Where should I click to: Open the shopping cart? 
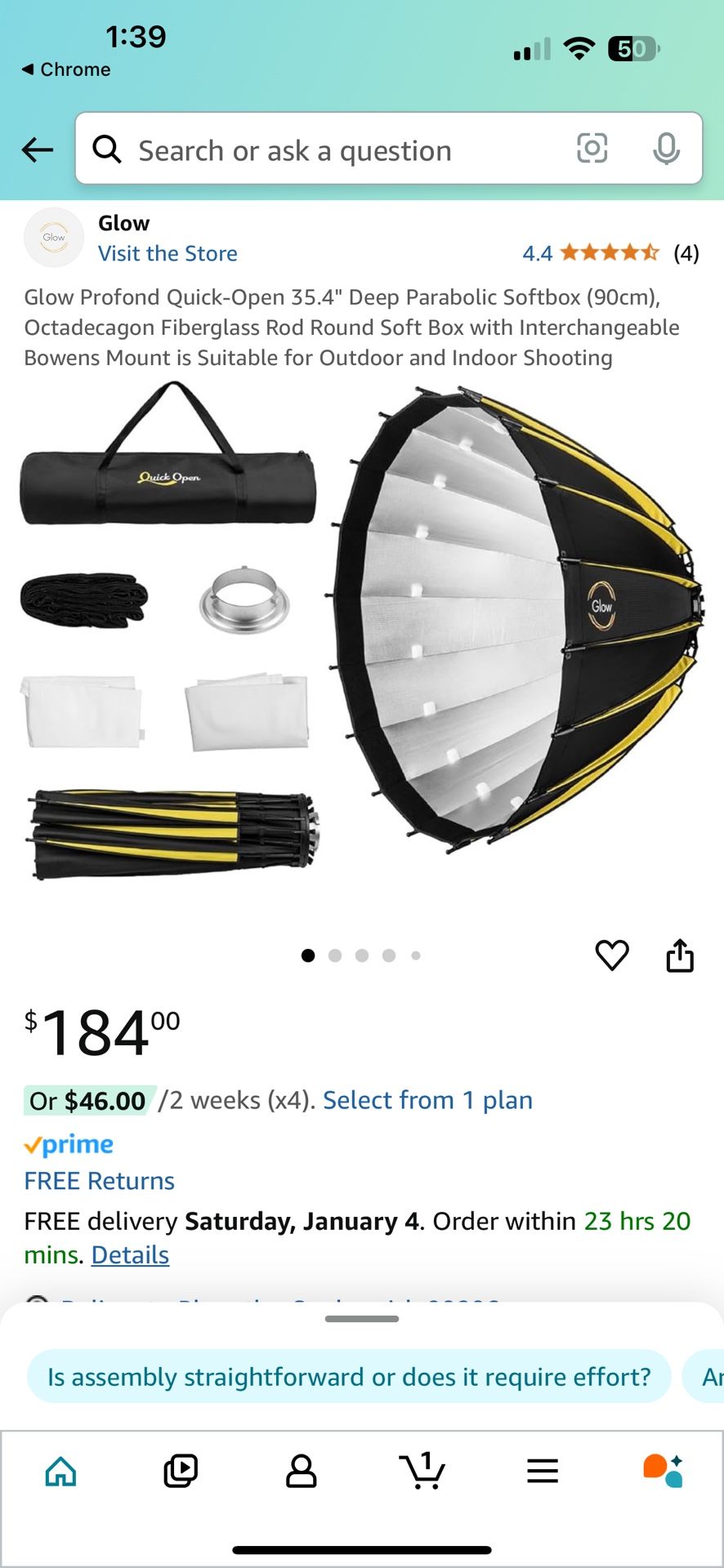tap(422, 1472)
